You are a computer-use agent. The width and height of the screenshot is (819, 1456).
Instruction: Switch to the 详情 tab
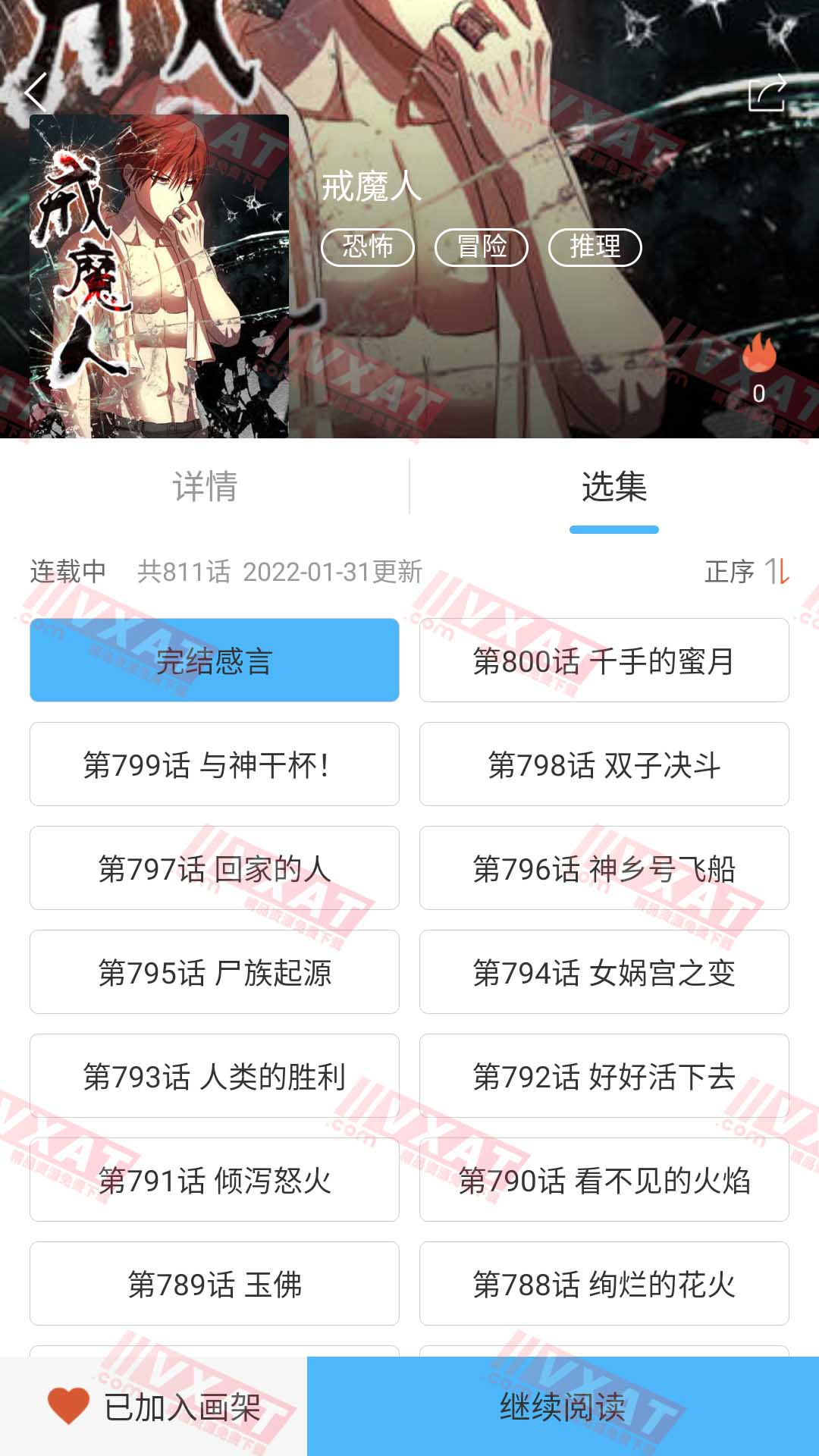(205, 487)
